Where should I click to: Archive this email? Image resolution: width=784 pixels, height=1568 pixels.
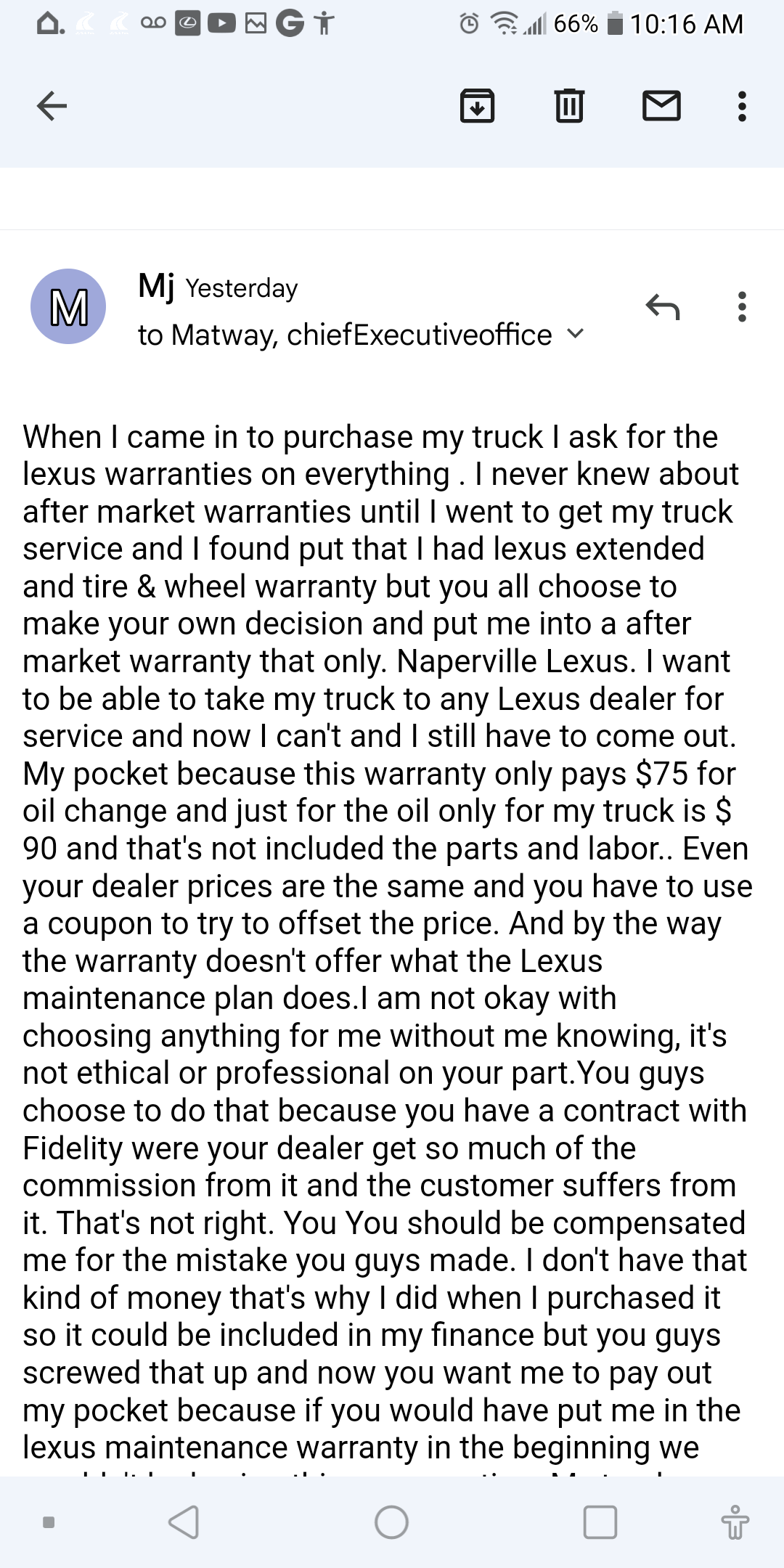478,106
